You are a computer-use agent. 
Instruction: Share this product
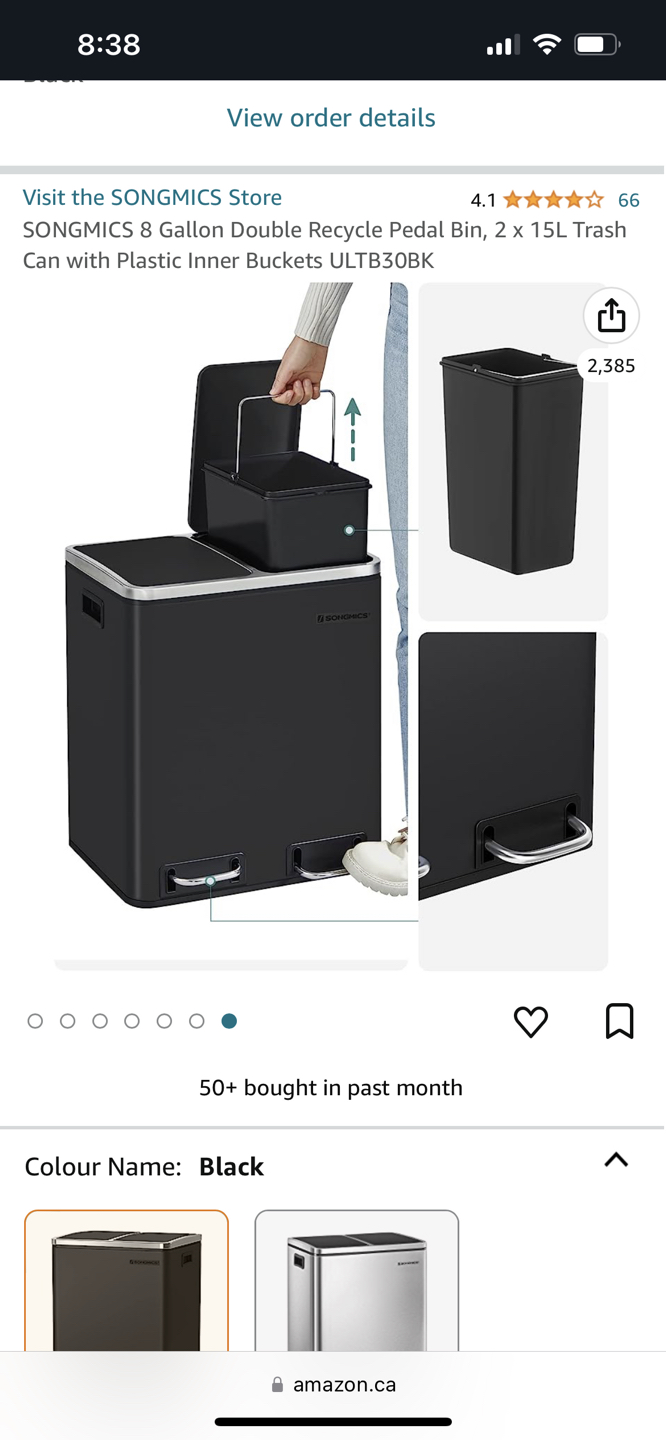click(x=611, y=316)
